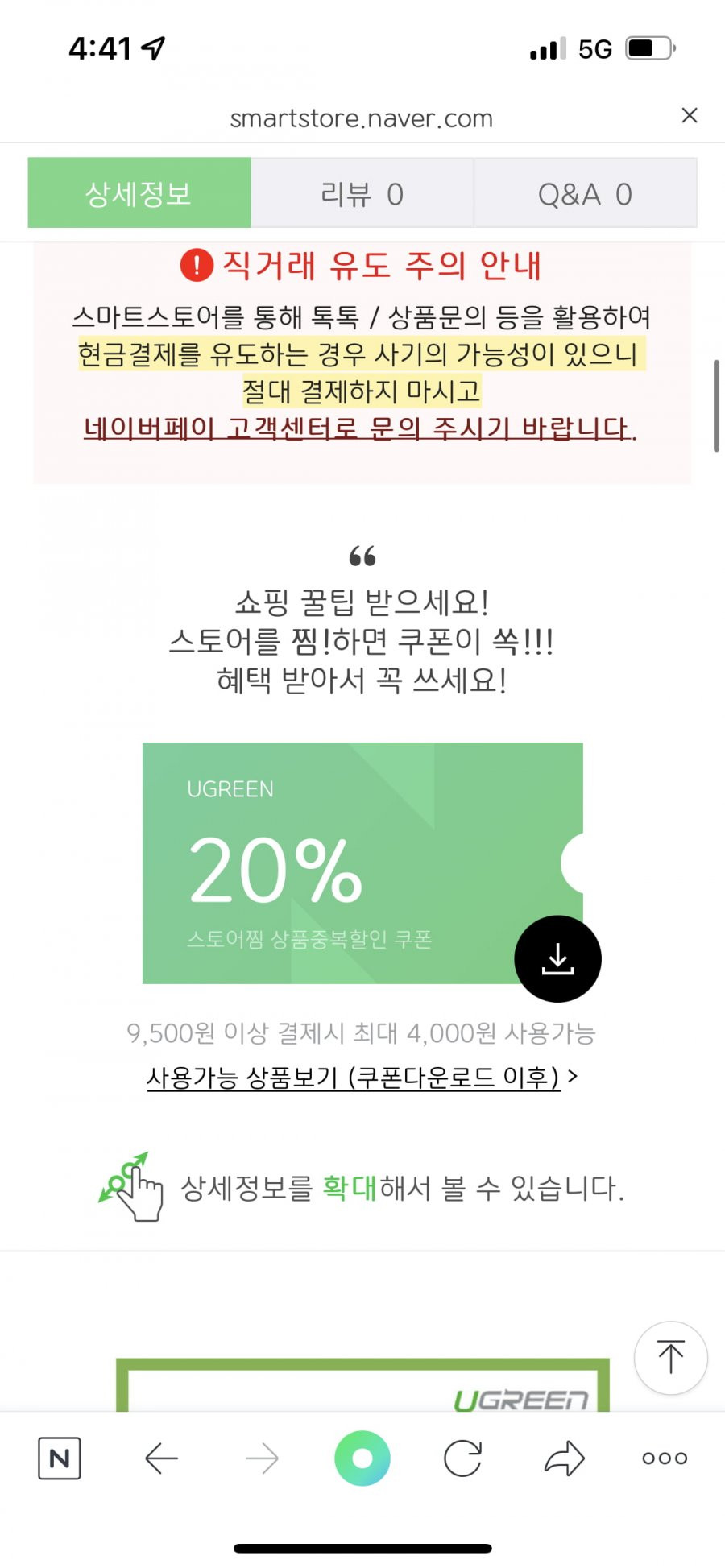Open the Q&A tab

[x=585, y=193]
